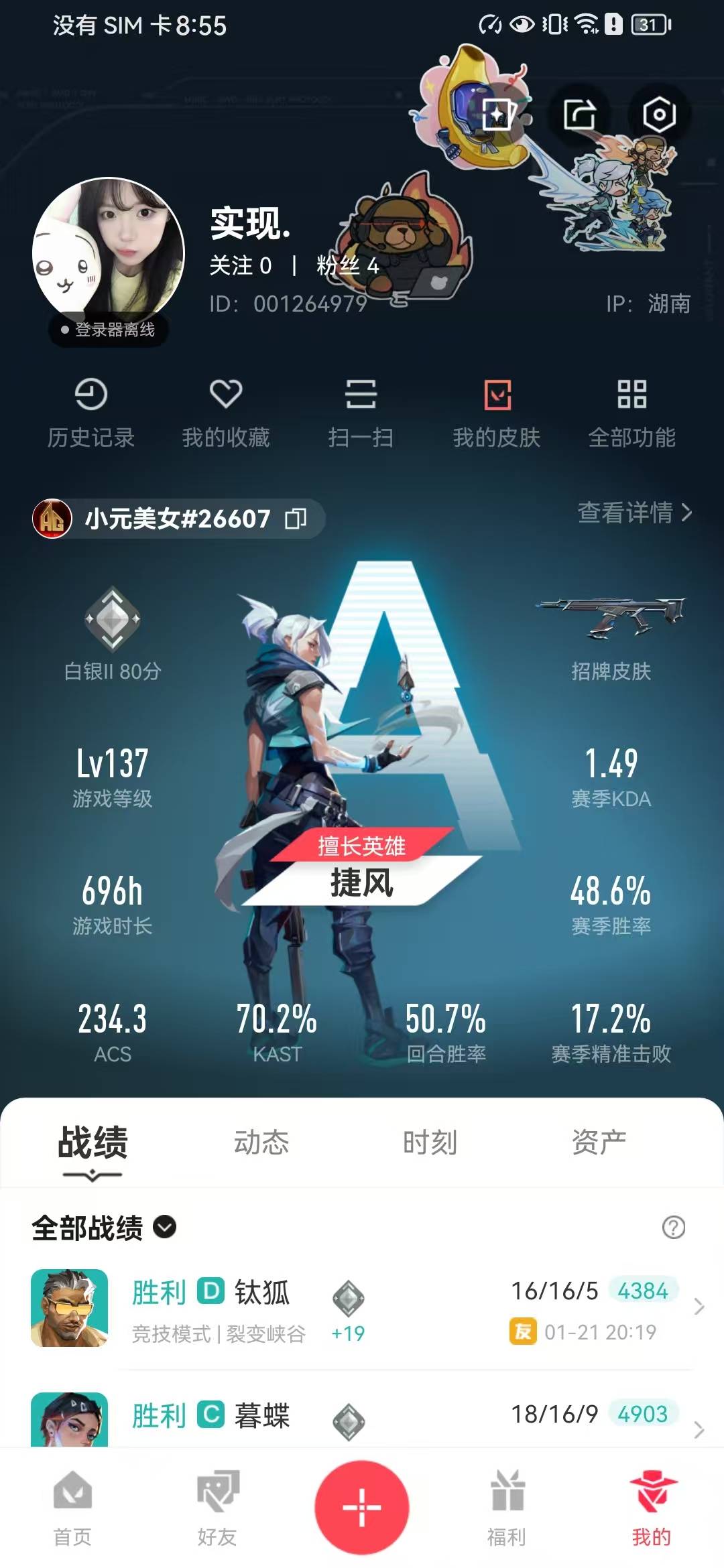
Task: Tap 查看详情 to view details
Action: (635, 513)
